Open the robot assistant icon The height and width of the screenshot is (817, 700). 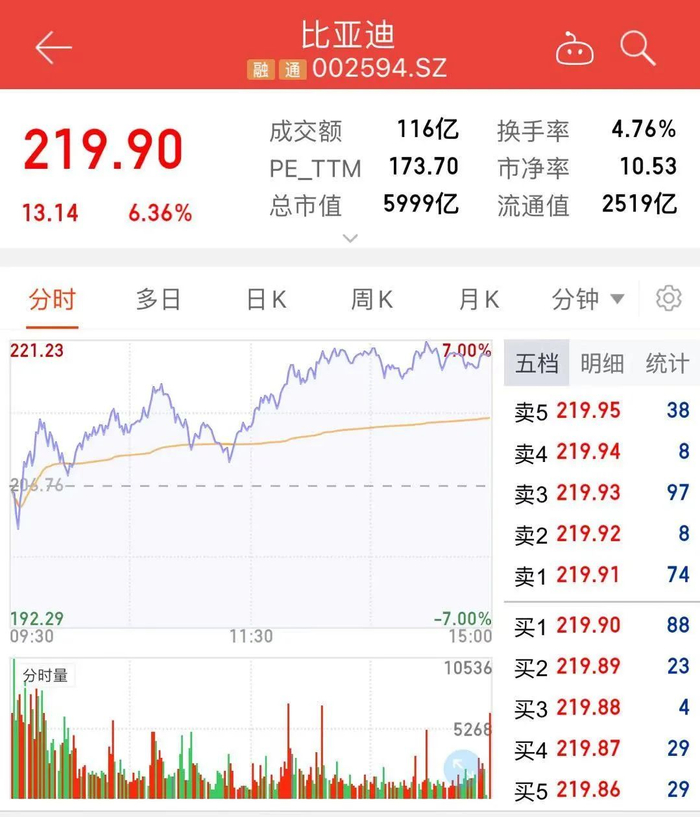[574, 47]
